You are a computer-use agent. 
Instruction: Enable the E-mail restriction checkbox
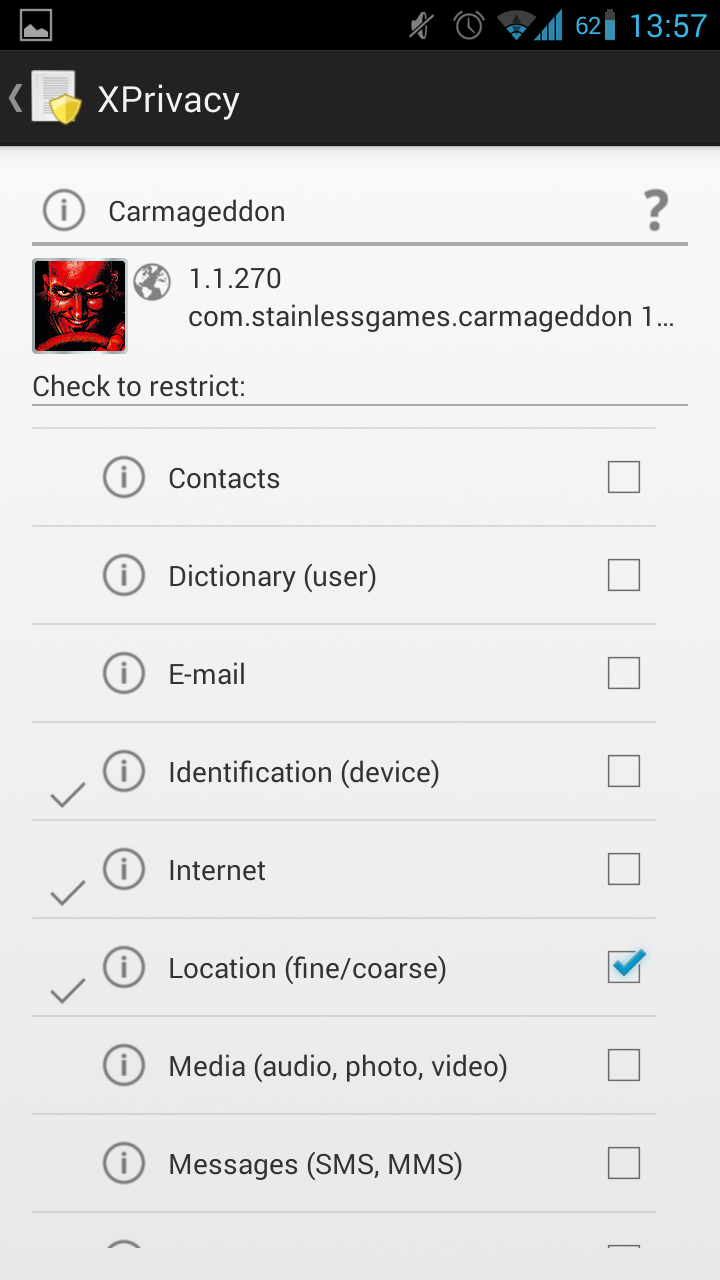click(x=624, y=674)
